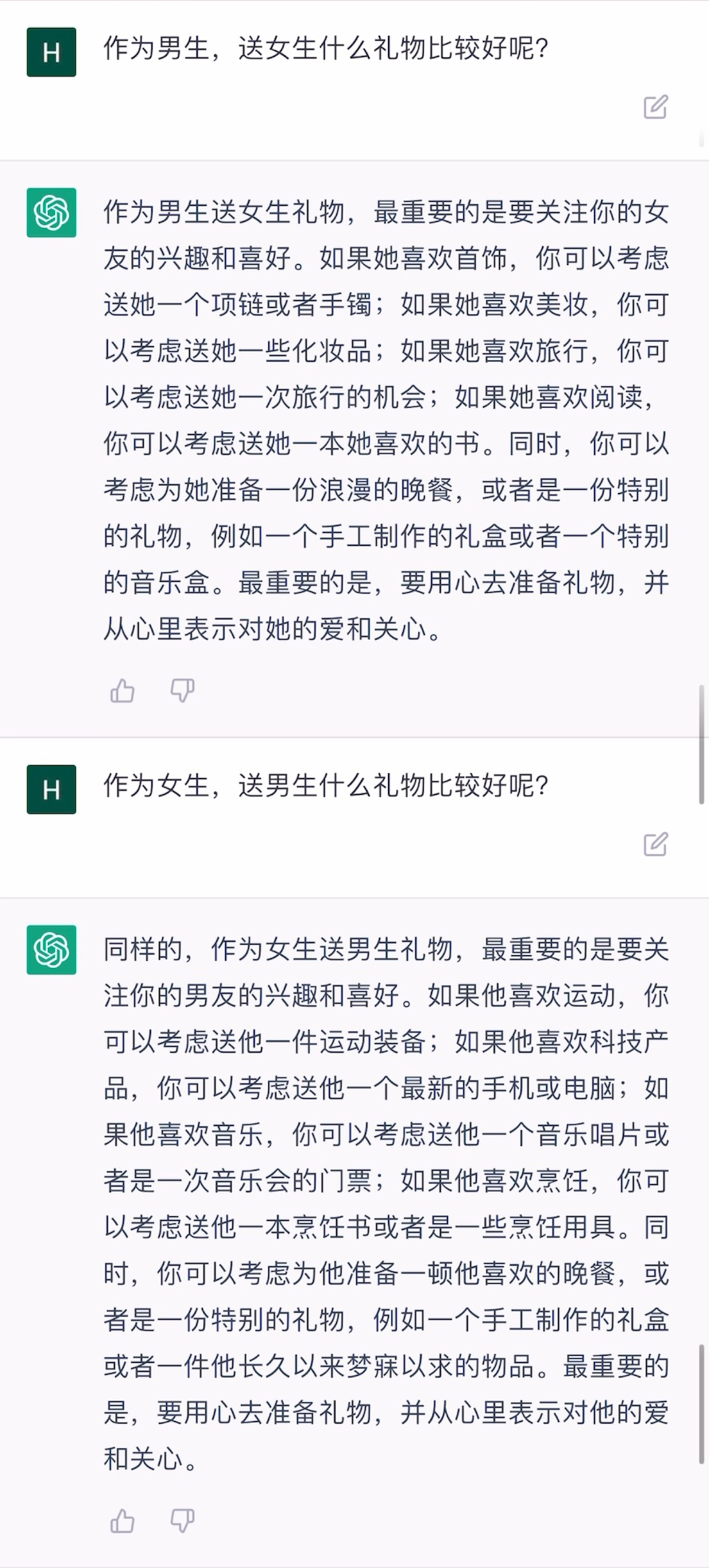Screen dimensions: 709x1568
Task: Click the first assistant reply paragraph
Action: 383,415
